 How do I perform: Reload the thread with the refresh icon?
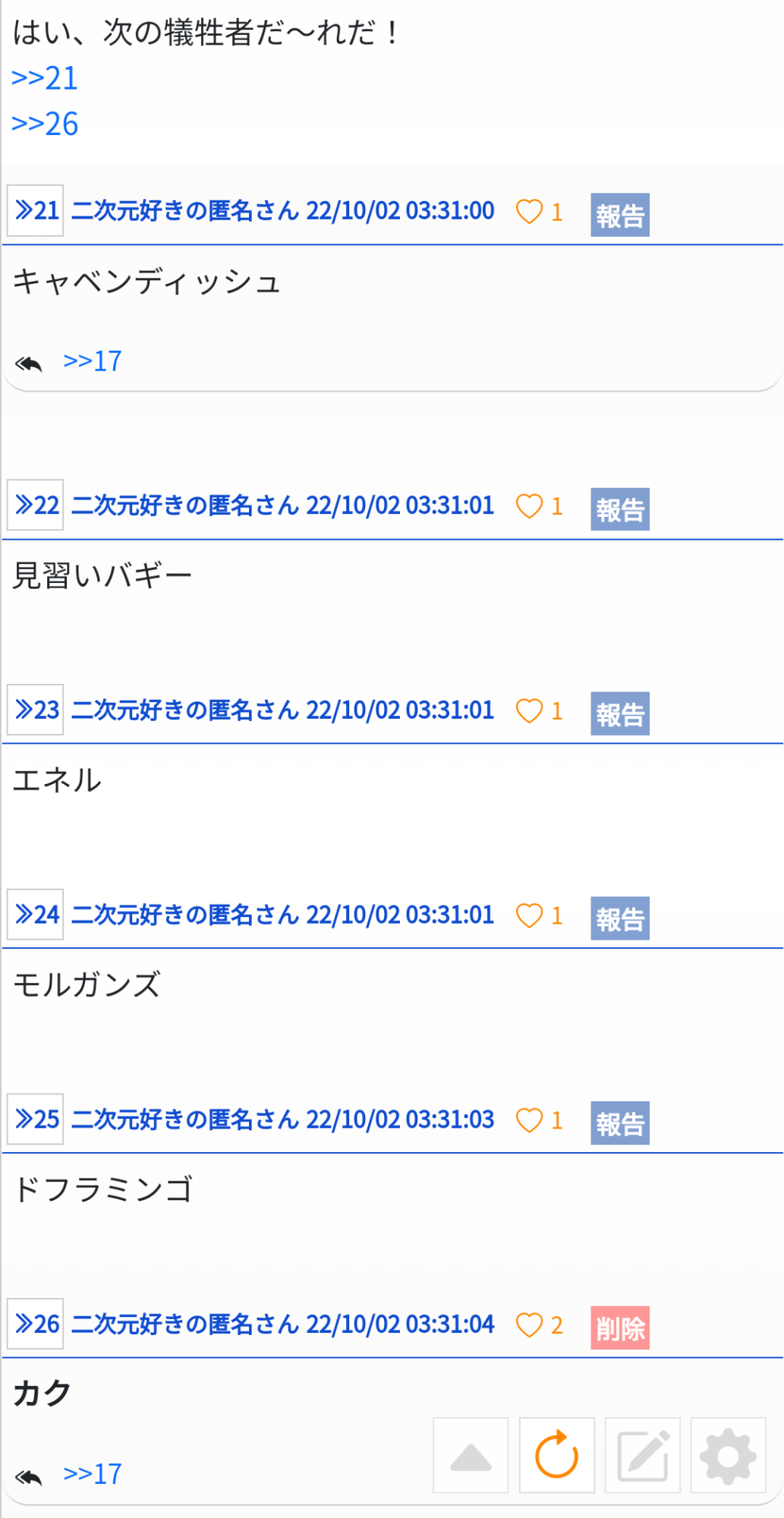click(557, 1455)
